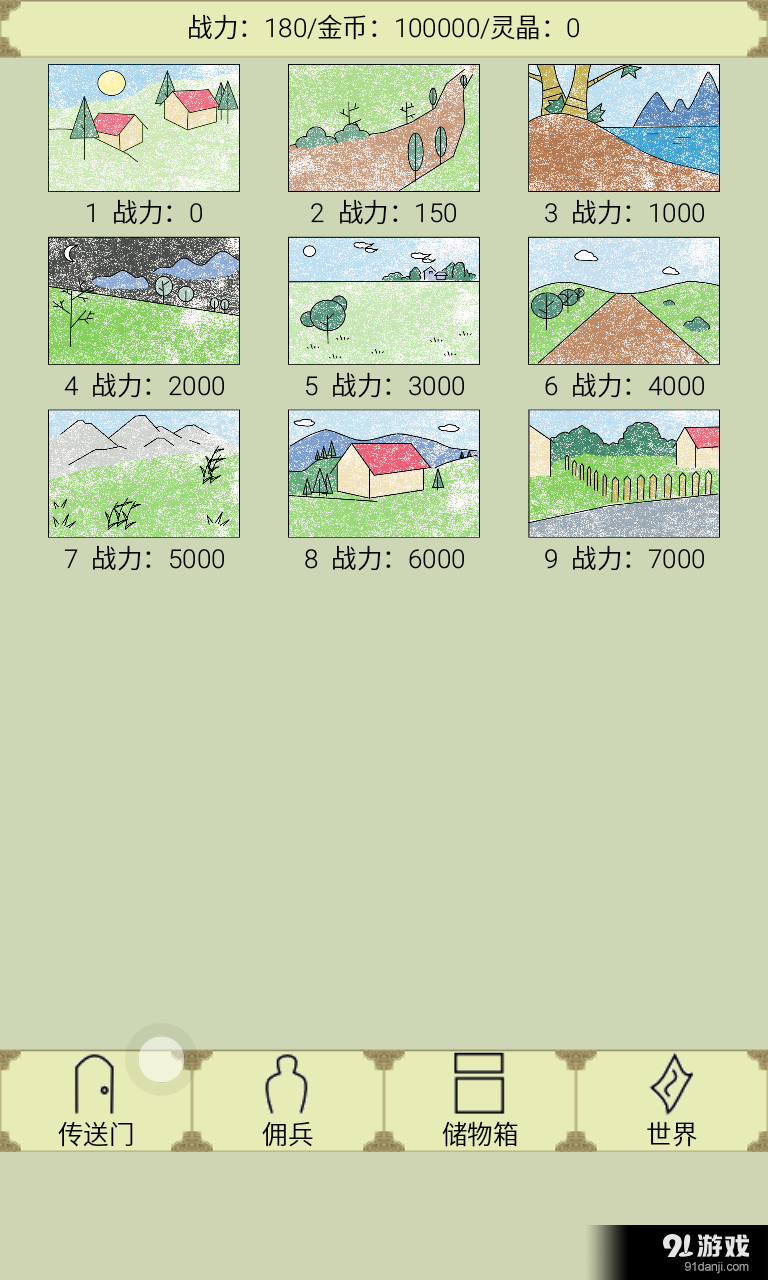Open the 储物箱 storage tab
Viewport: 768px width, 1280px height.
(480, 1100)
